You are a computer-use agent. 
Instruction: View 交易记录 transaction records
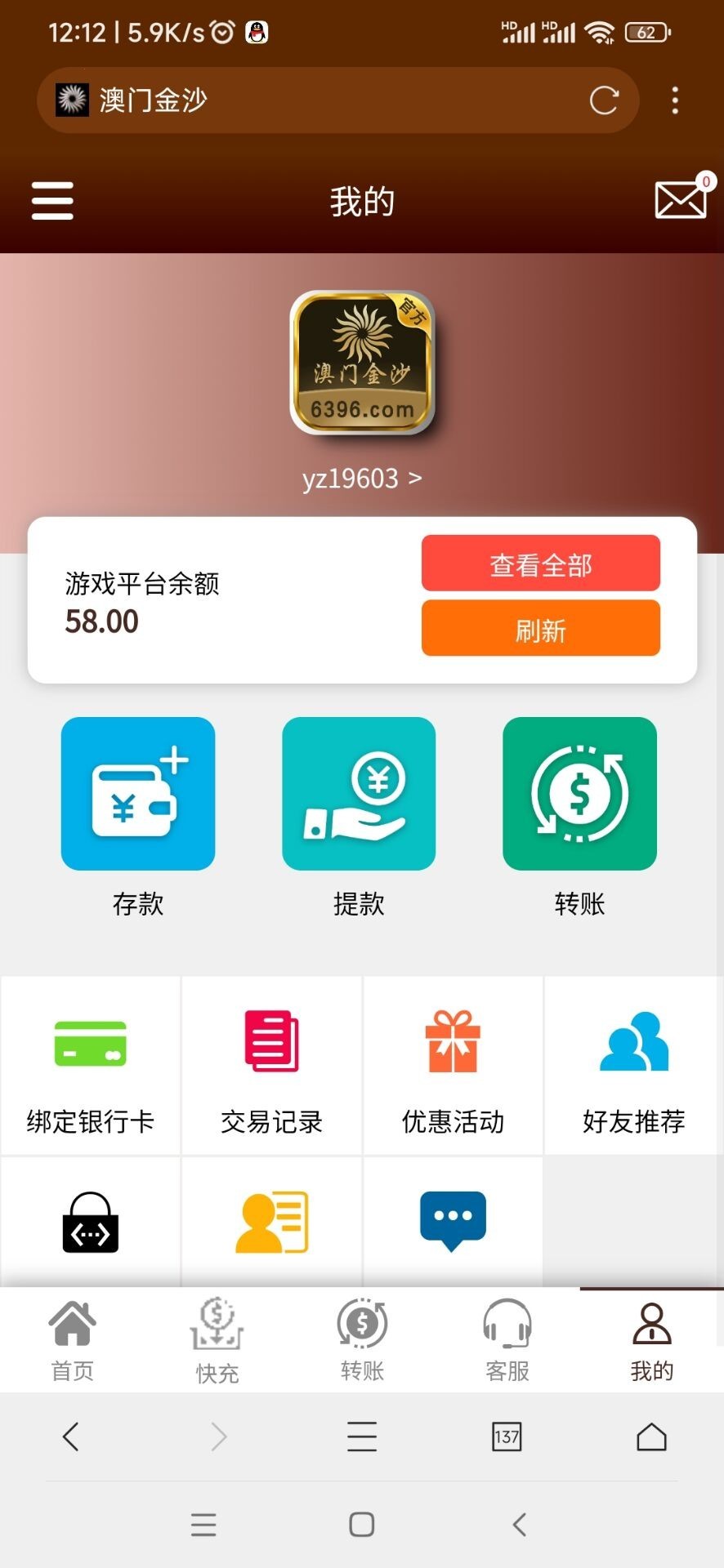tap(271, 1066)
